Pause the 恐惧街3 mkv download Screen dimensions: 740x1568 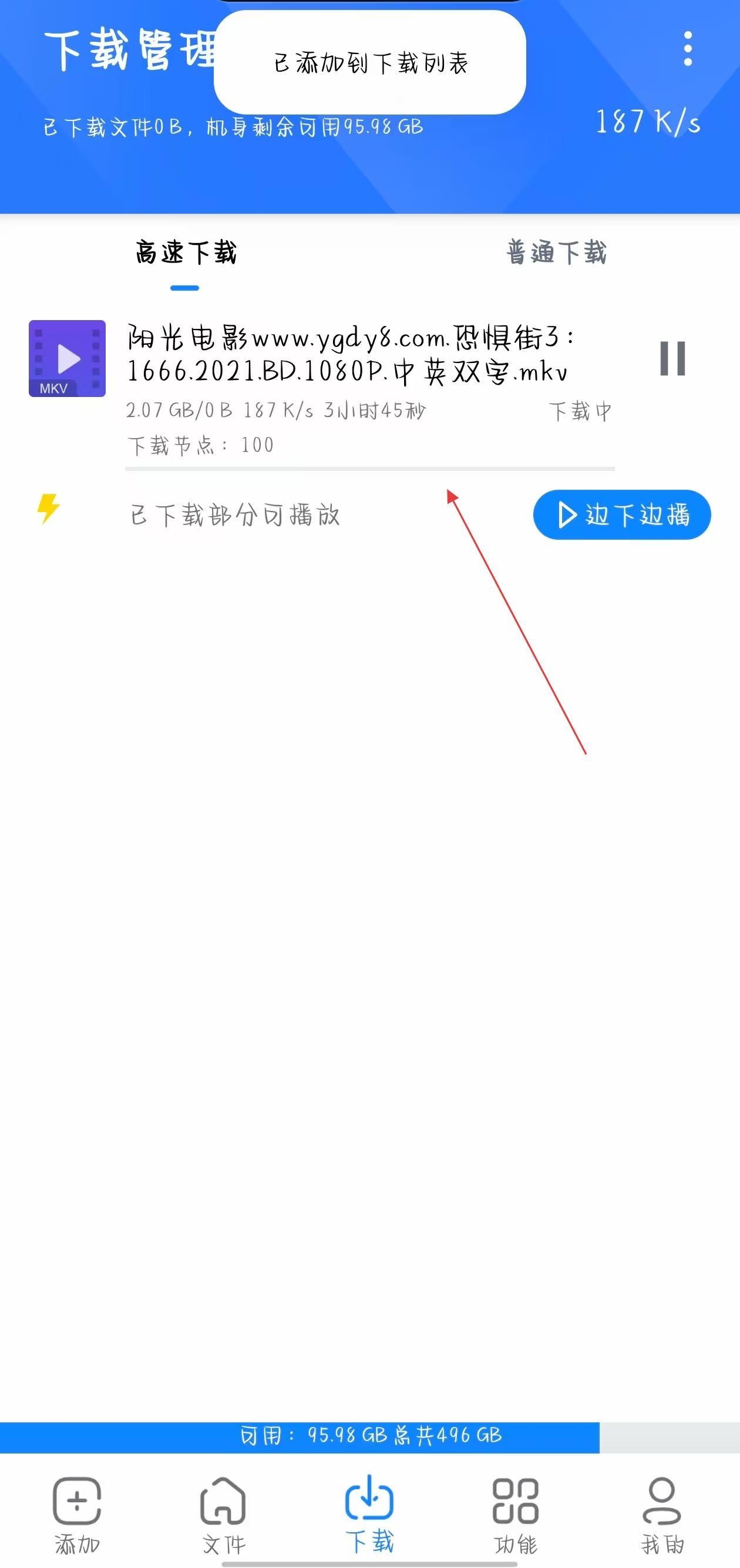pyautogui.click(x=672, y=358)
